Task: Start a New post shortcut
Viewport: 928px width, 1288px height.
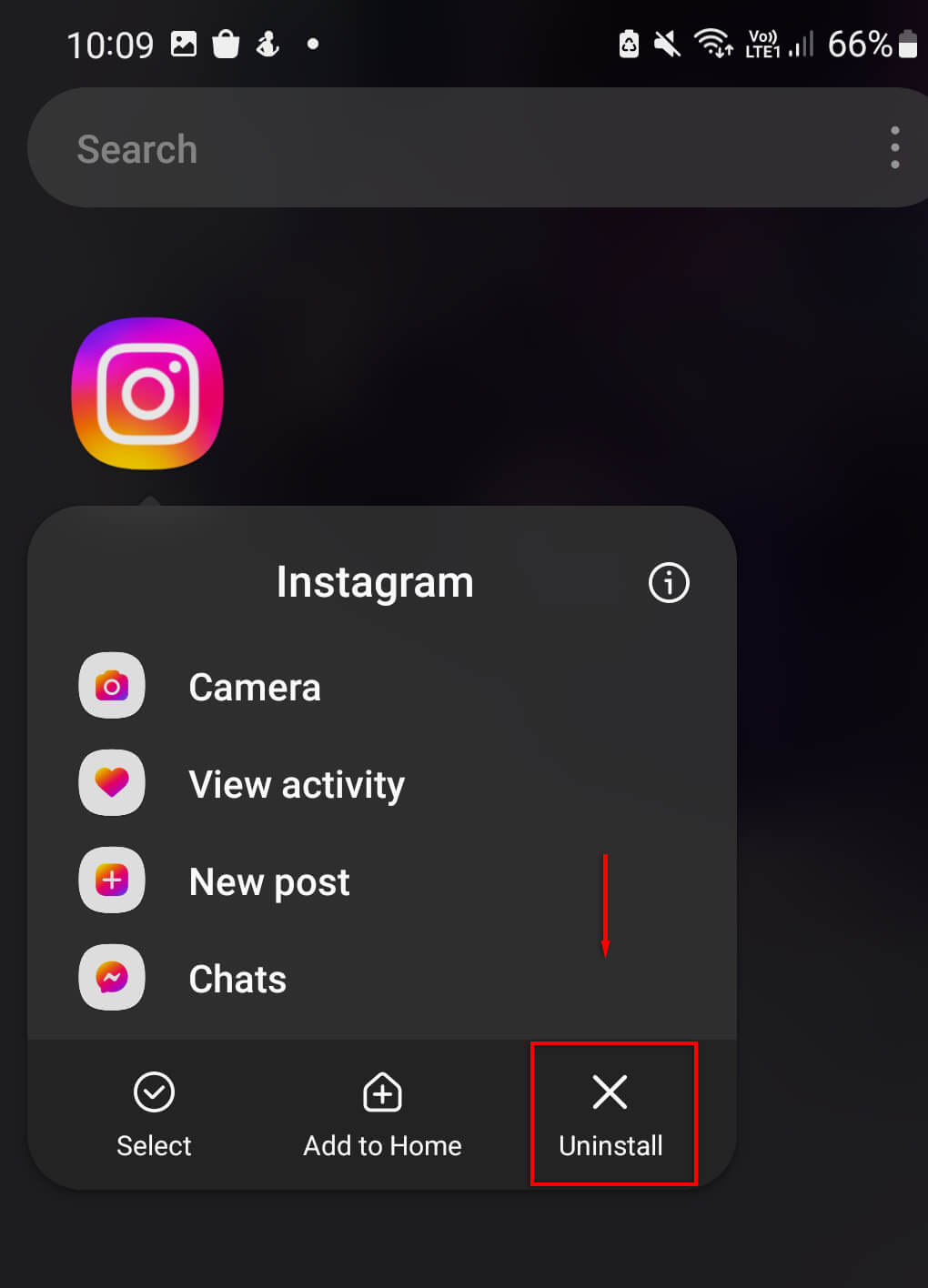Action: coord(268,881)
